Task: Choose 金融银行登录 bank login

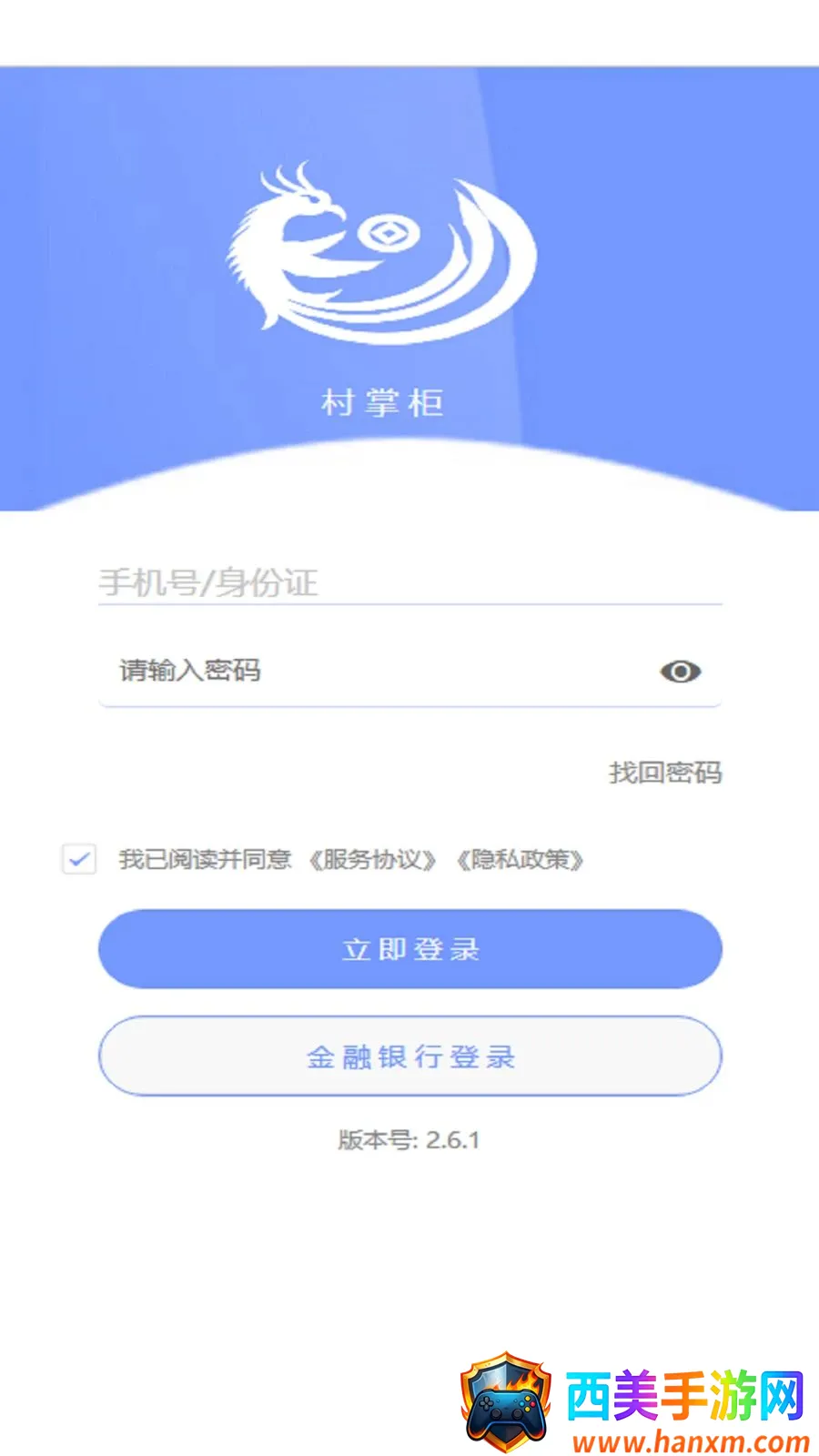Action: [x=410, y=1057]
